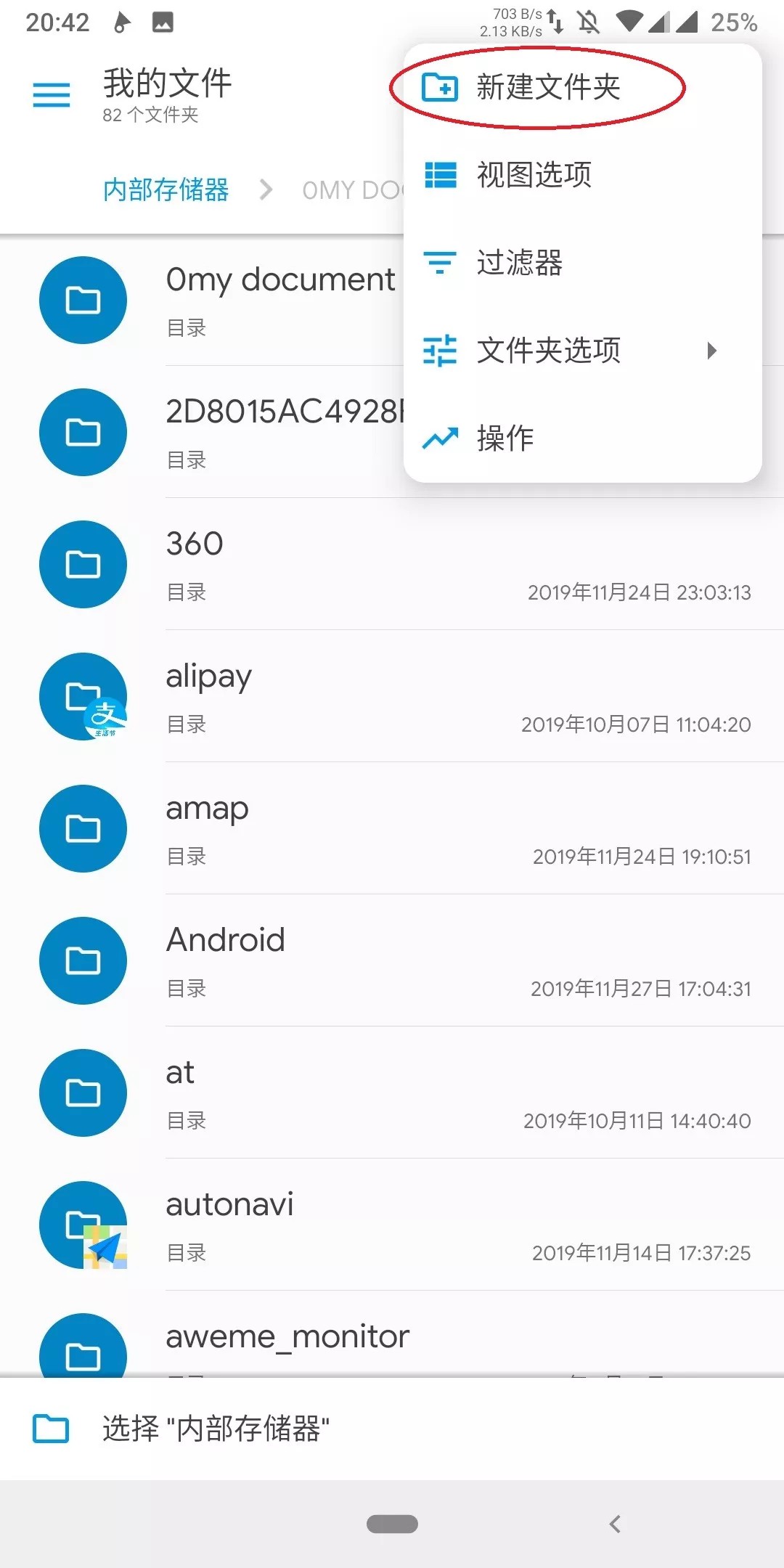Tap the back arrow in the navigation bar
Viewport: 784px width, 1568px height.
pos(613,1522)
